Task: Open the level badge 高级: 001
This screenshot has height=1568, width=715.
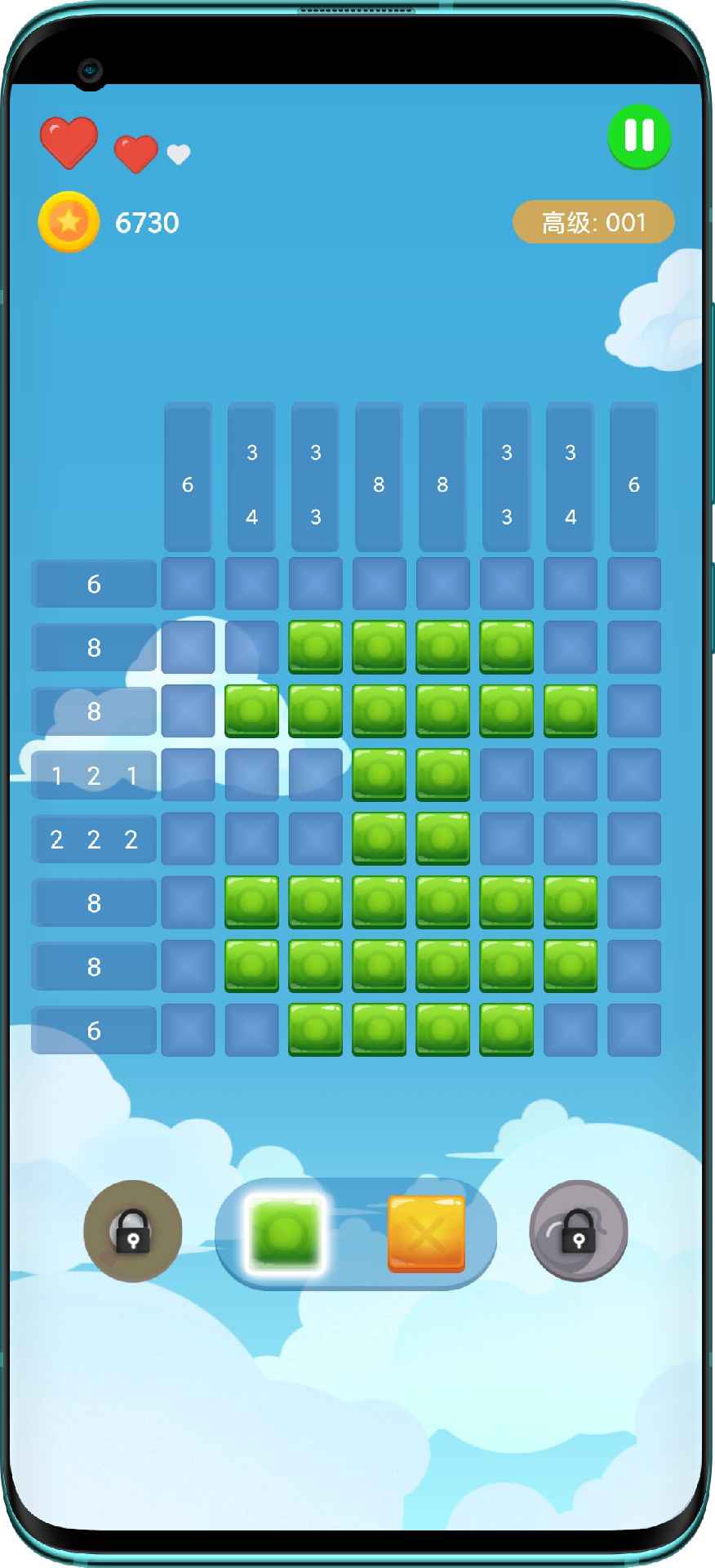Action: point(593,222)
